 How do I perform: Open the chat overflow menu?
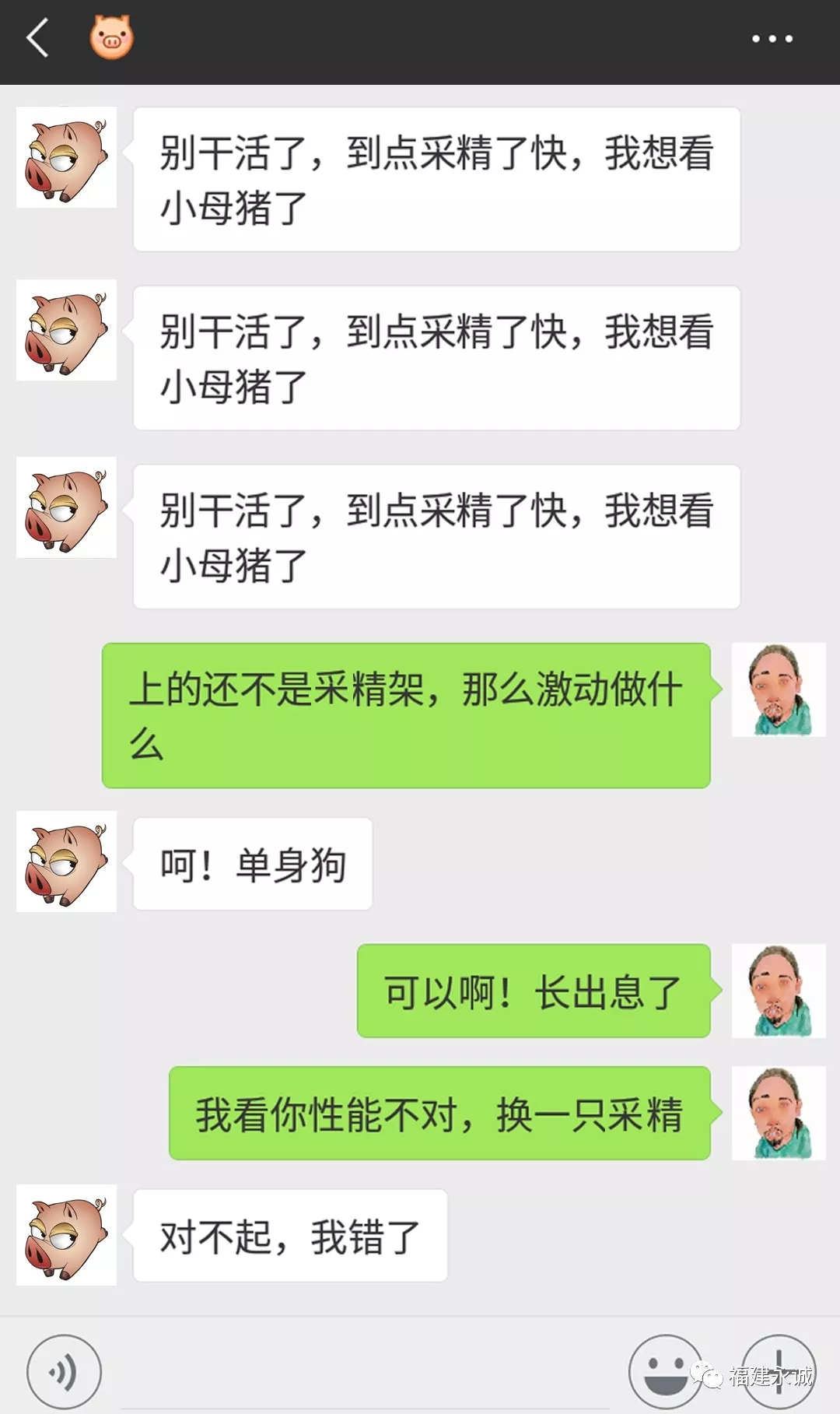(772, 39)
